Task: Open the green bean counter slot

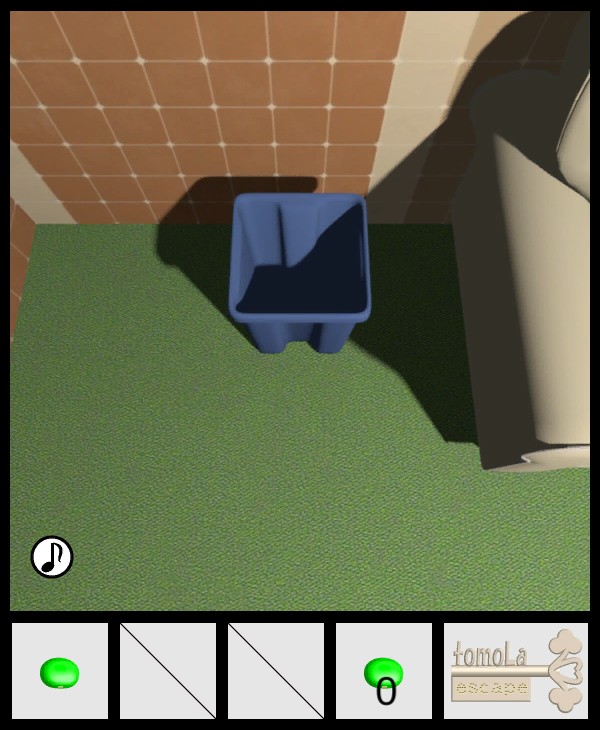Action: pos(384,672)
